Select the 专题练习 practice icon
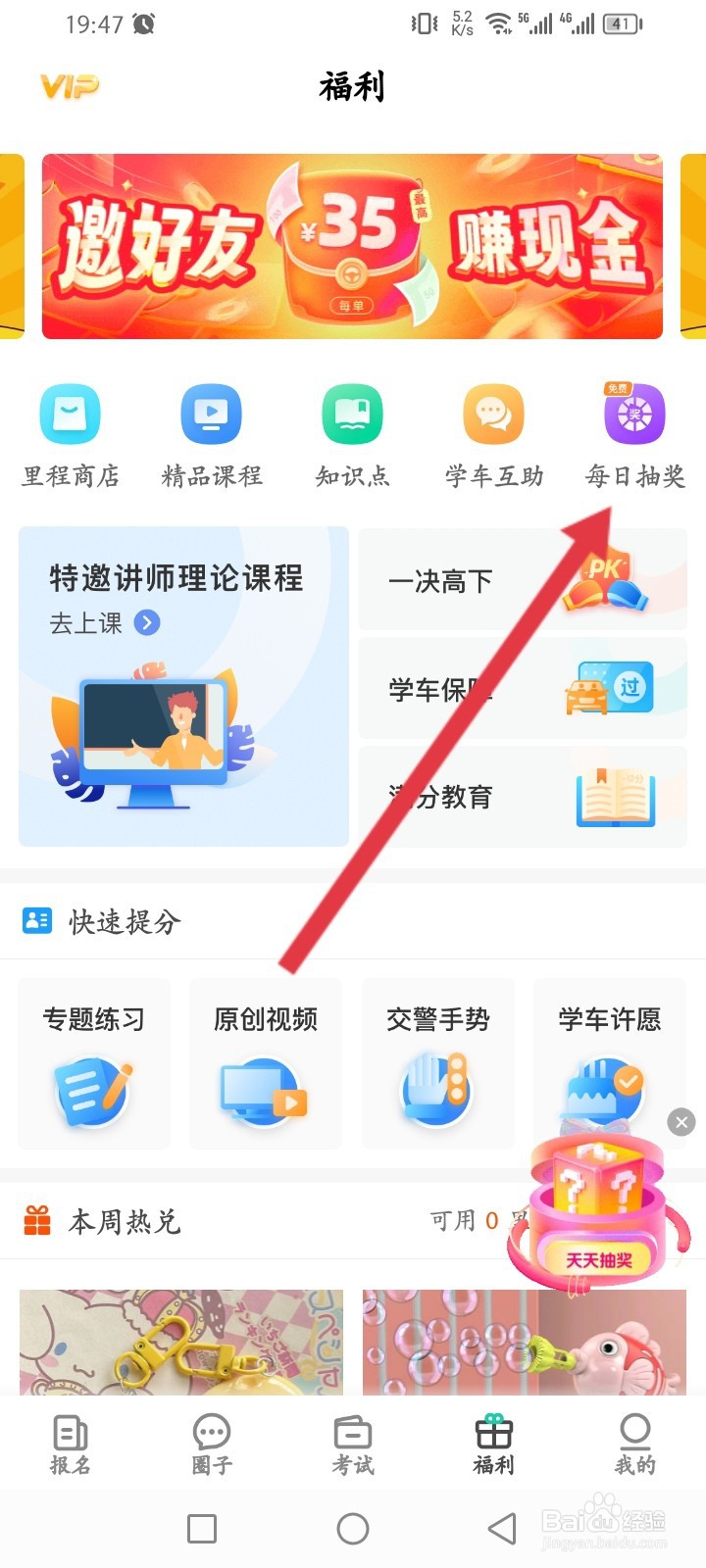The image size is (706, 1568). (x=93, y=1063)
